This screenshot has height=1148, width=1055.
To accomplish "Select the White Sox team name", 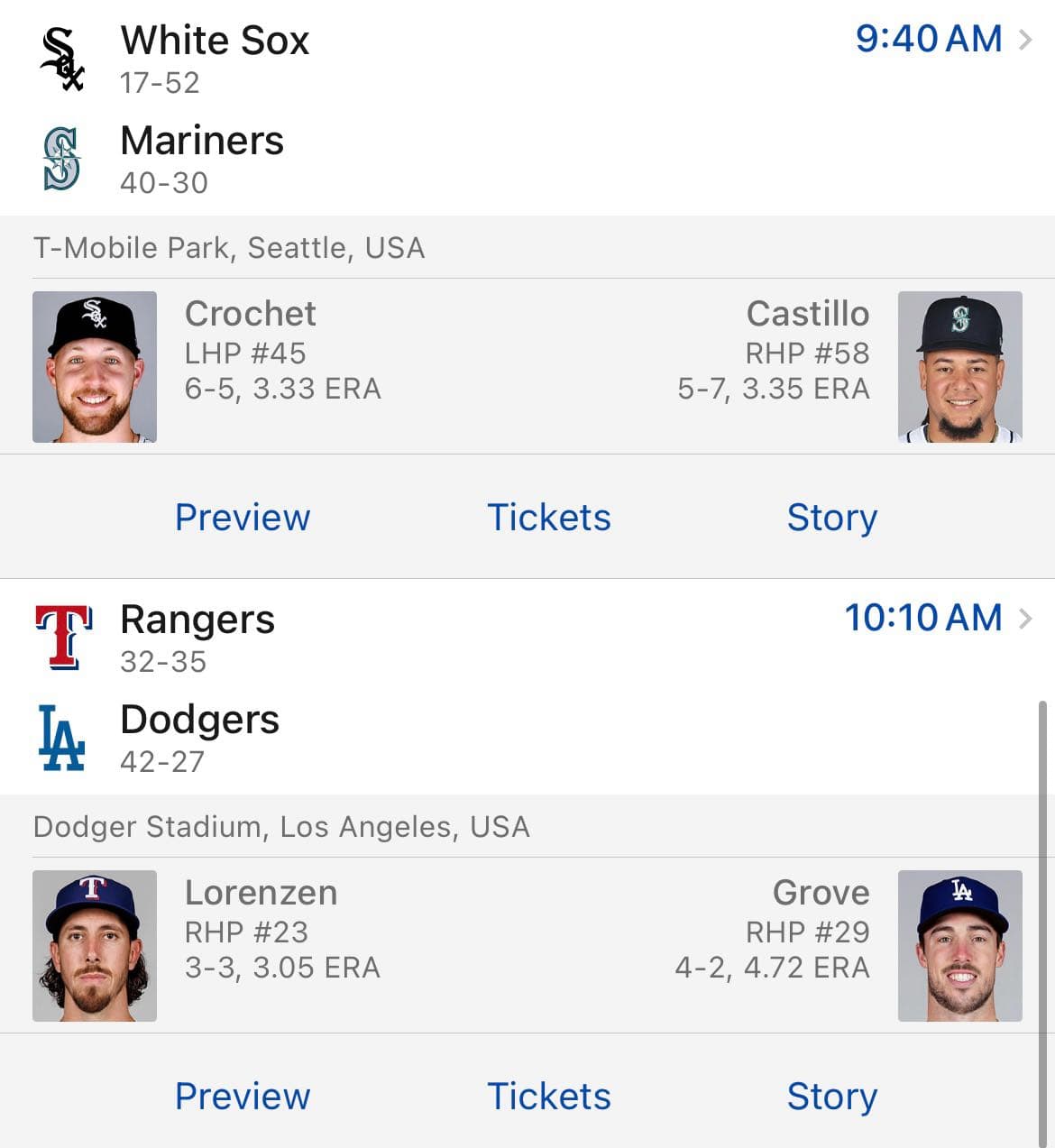I will (215, 40).
